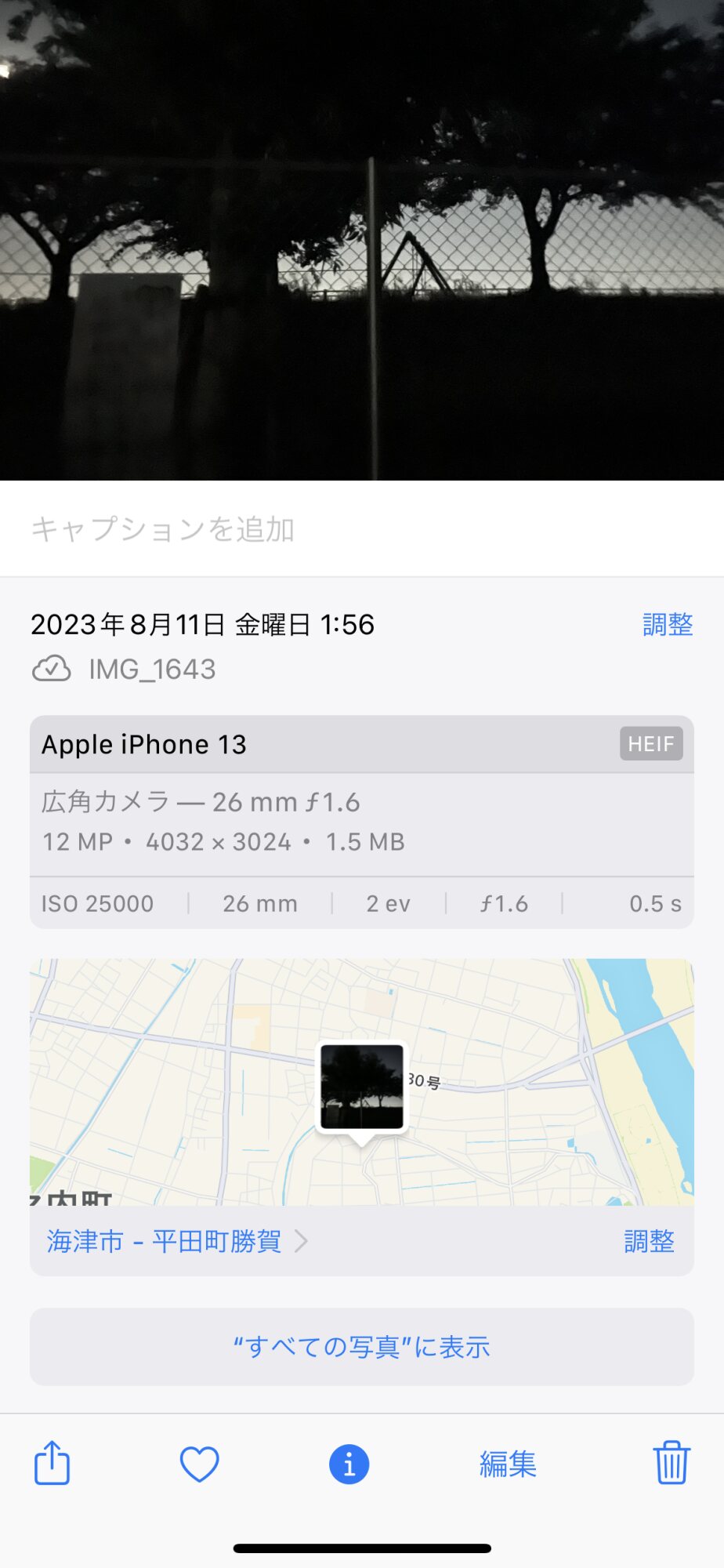The image size is (724, 1568).
Task: Adjust the photo's date and time
Action: click(668, 625)
